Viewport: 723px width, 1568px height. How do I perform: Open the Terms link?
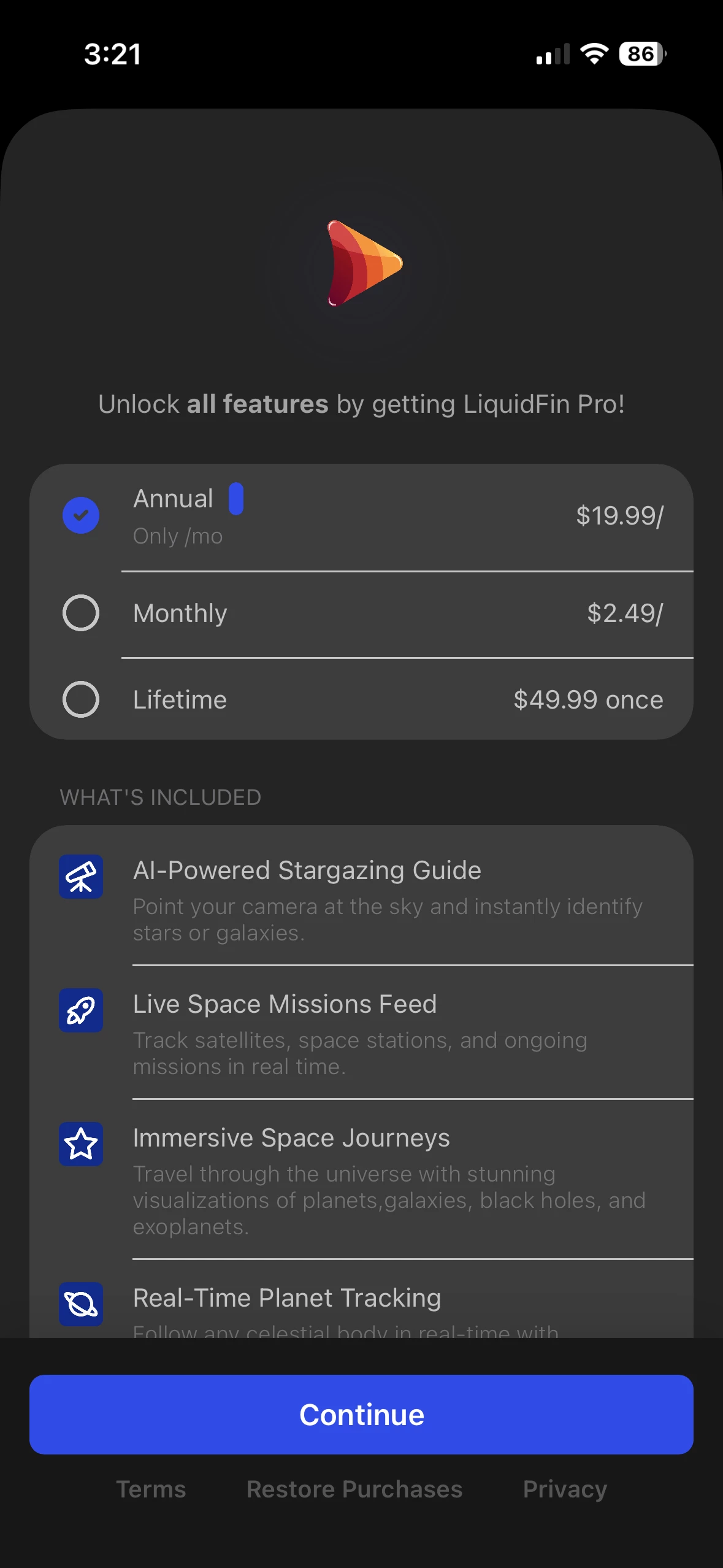pyautogui.click(x=151, y=1489)
